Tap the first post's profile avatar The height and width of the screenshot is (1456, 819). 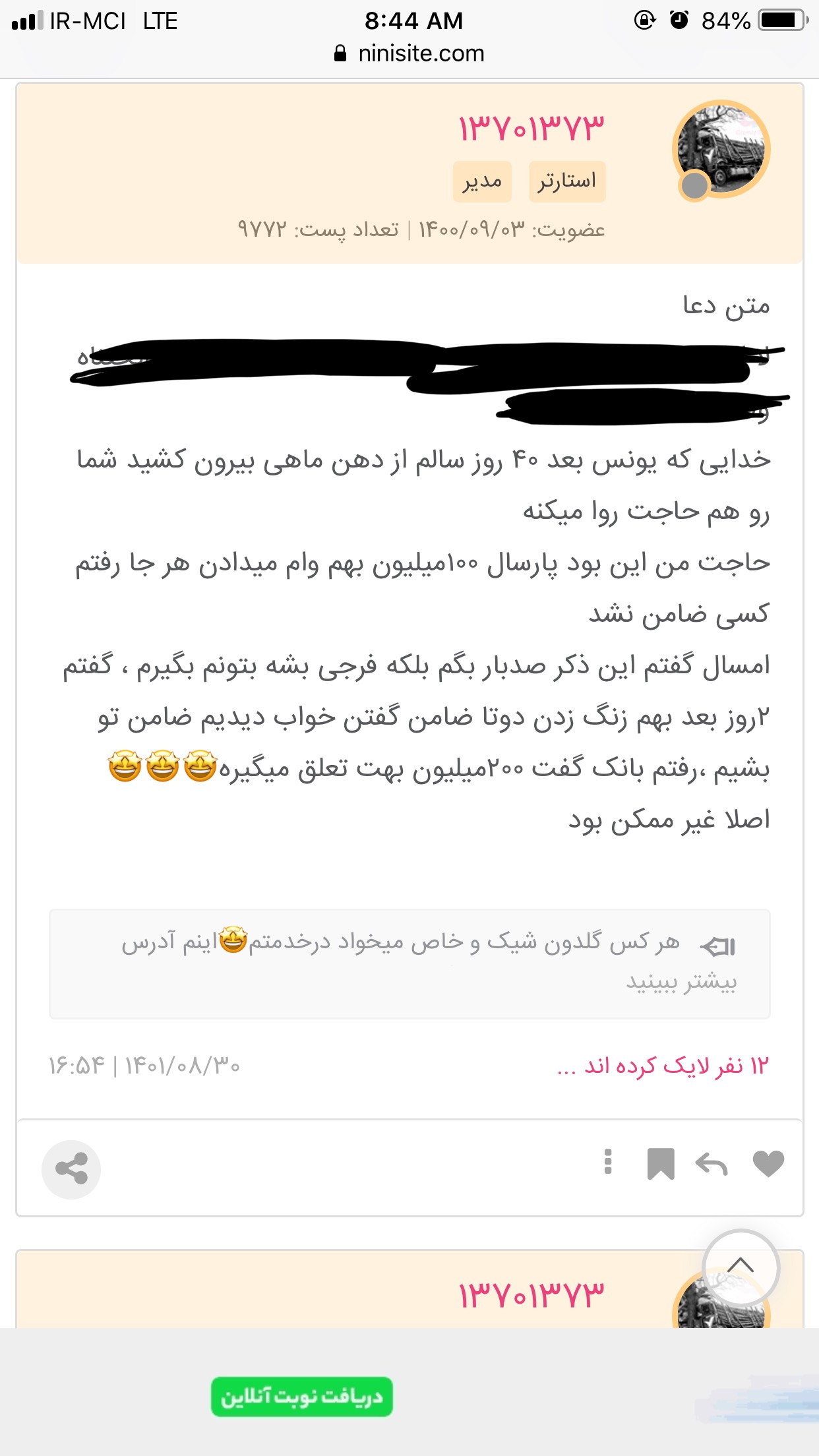coord(721,150)
